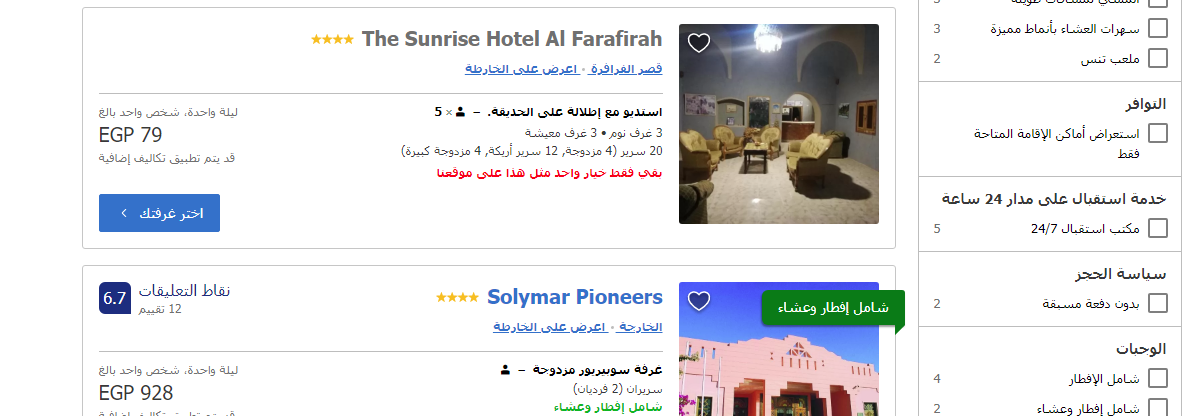1190x416 pixels.
Task: Check سهرات العشاء بأنماط مميزة filter
Action: pos(1158,28)
